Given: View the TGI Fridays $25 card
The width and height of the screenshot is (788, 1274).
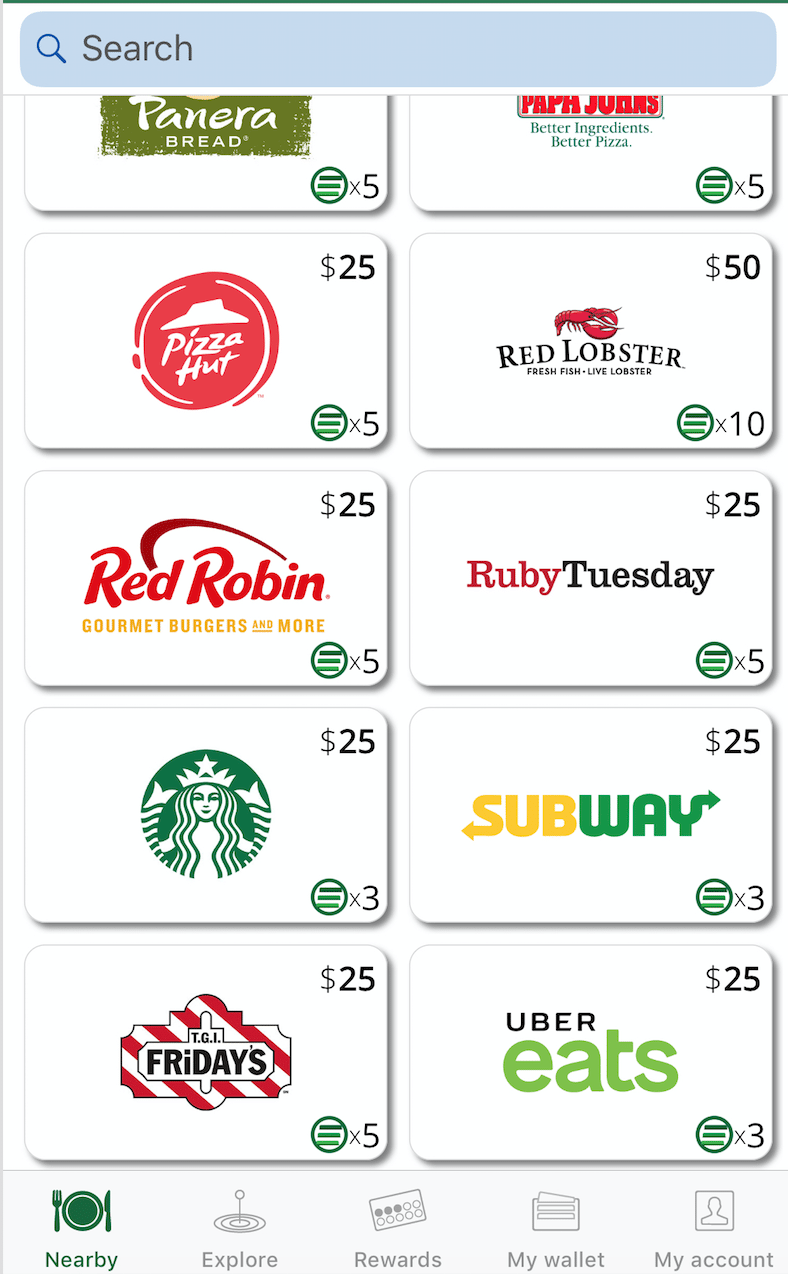Looking at the screenshot, I should 205,1052.
